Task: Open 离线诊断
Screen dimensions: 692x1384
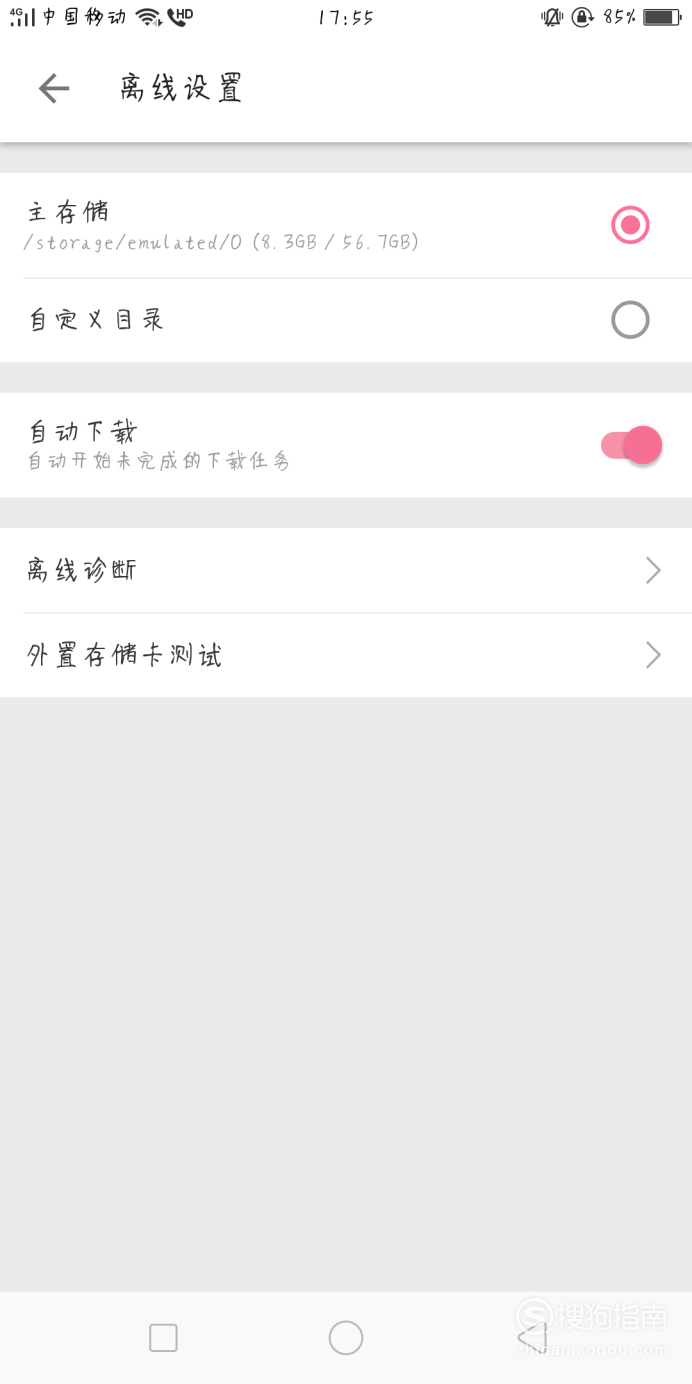Action: tap(346, 570)
